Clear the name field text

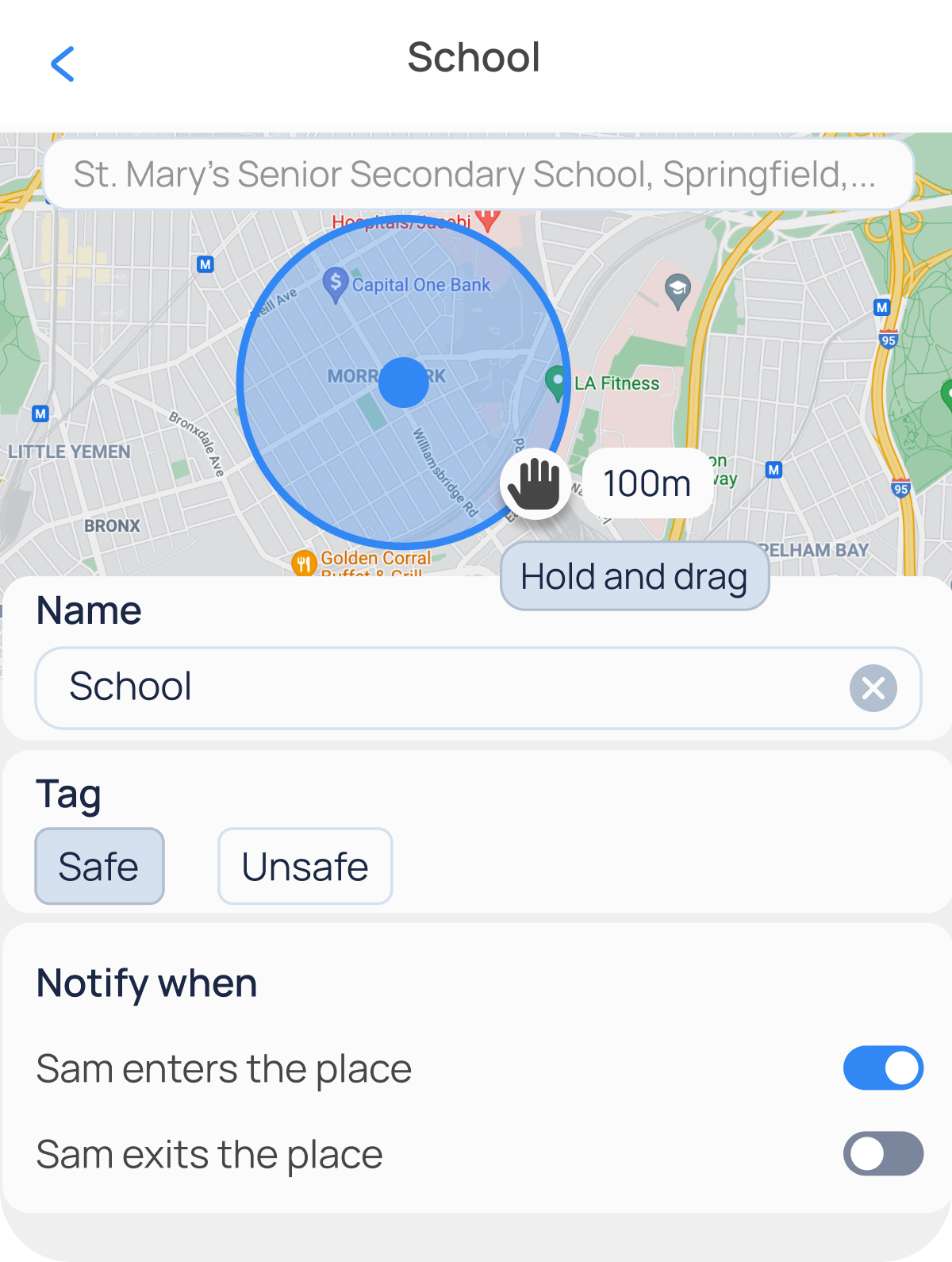coord(873,687)
